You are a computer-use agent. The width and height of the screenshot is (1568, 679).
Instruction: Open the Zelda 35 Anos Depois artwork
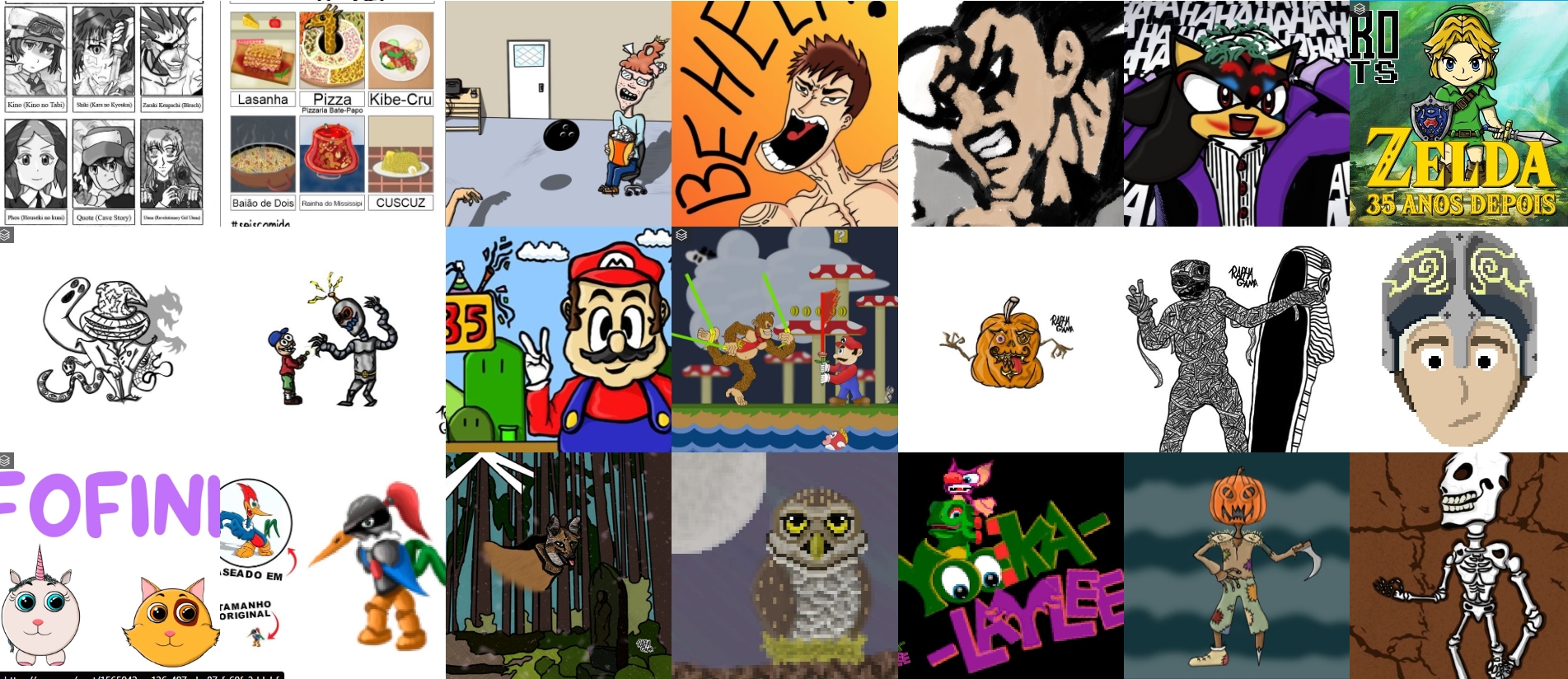1458,113
